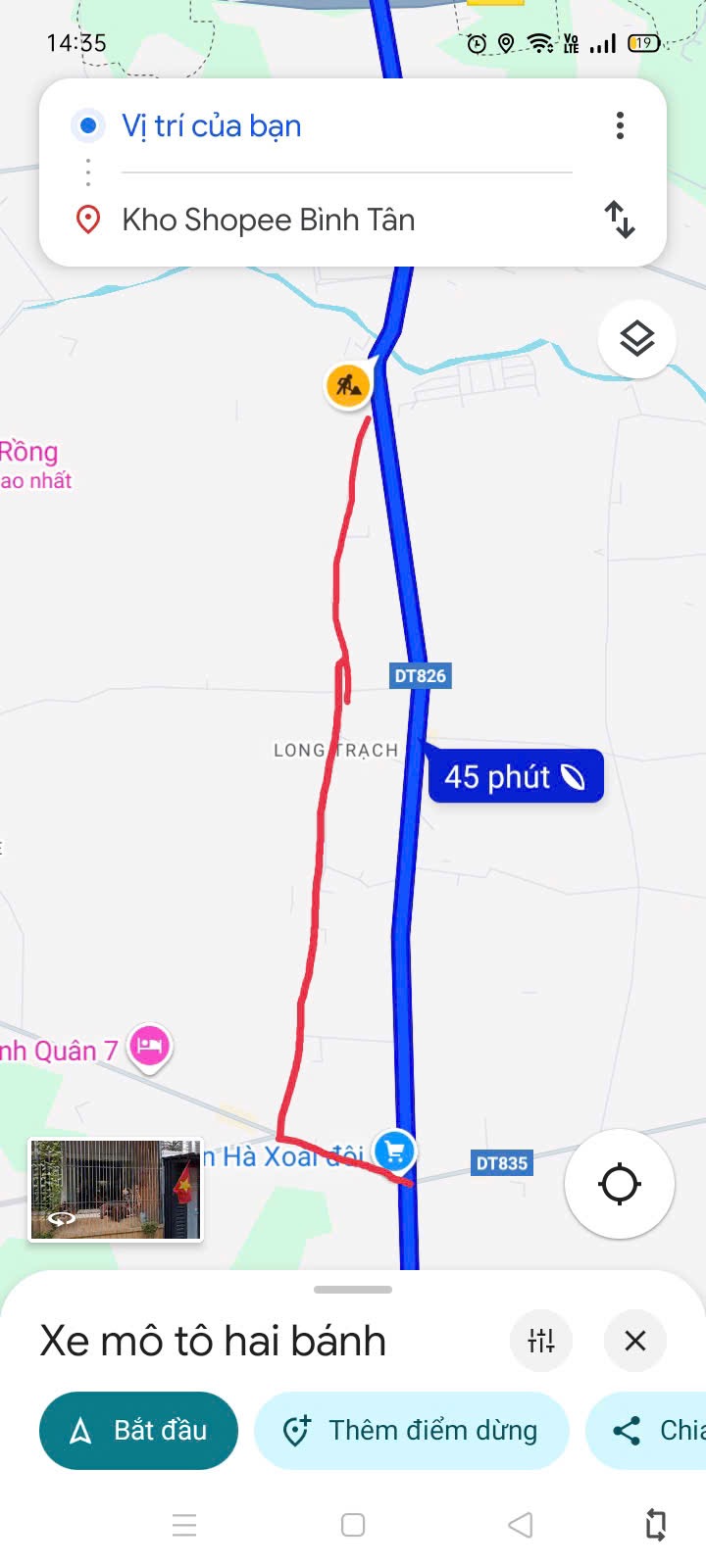Start navigation with Bắt đầu
The width and height of the screenshot is (706, 1568).
coord(138,1430)
